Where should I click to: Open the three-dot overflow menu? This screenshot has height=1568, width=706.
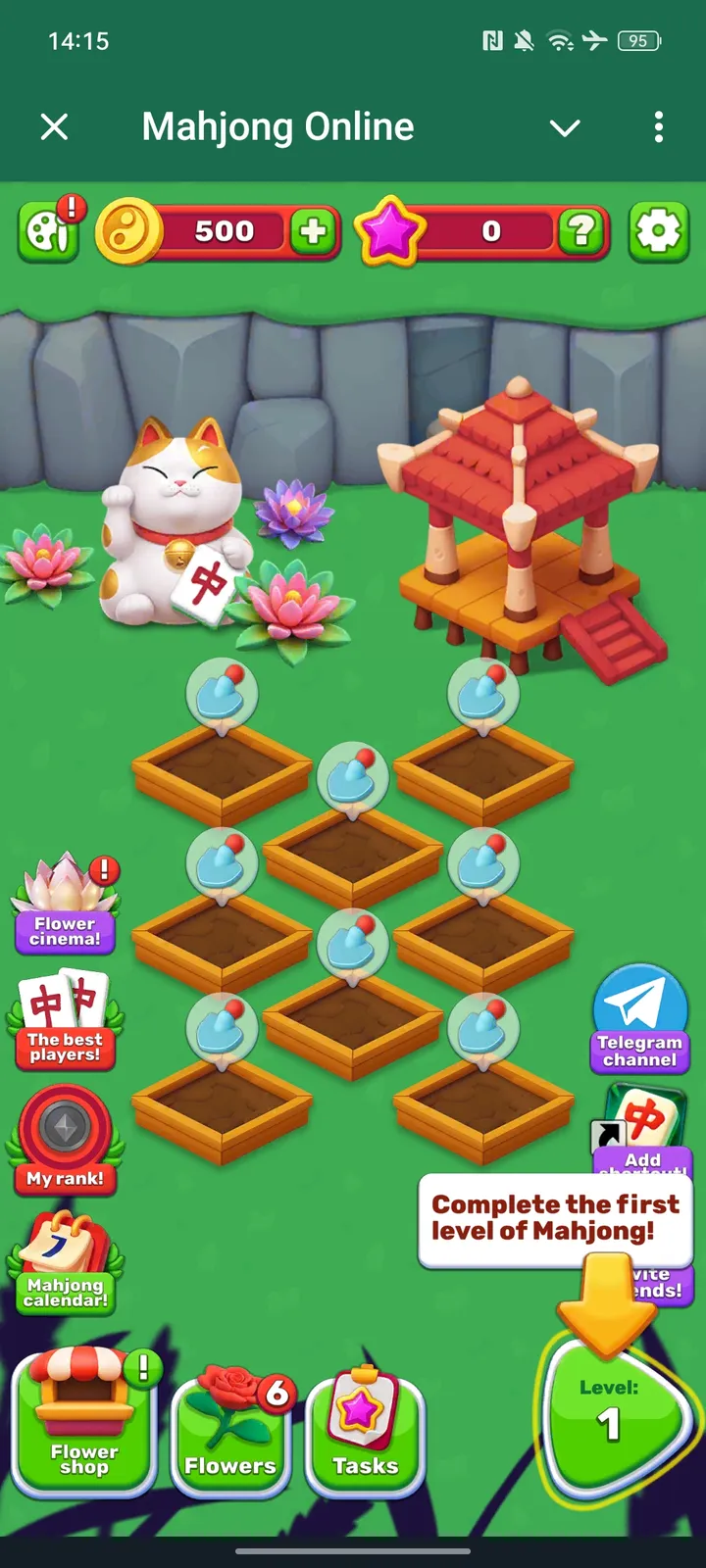click(x=658, y=127)
